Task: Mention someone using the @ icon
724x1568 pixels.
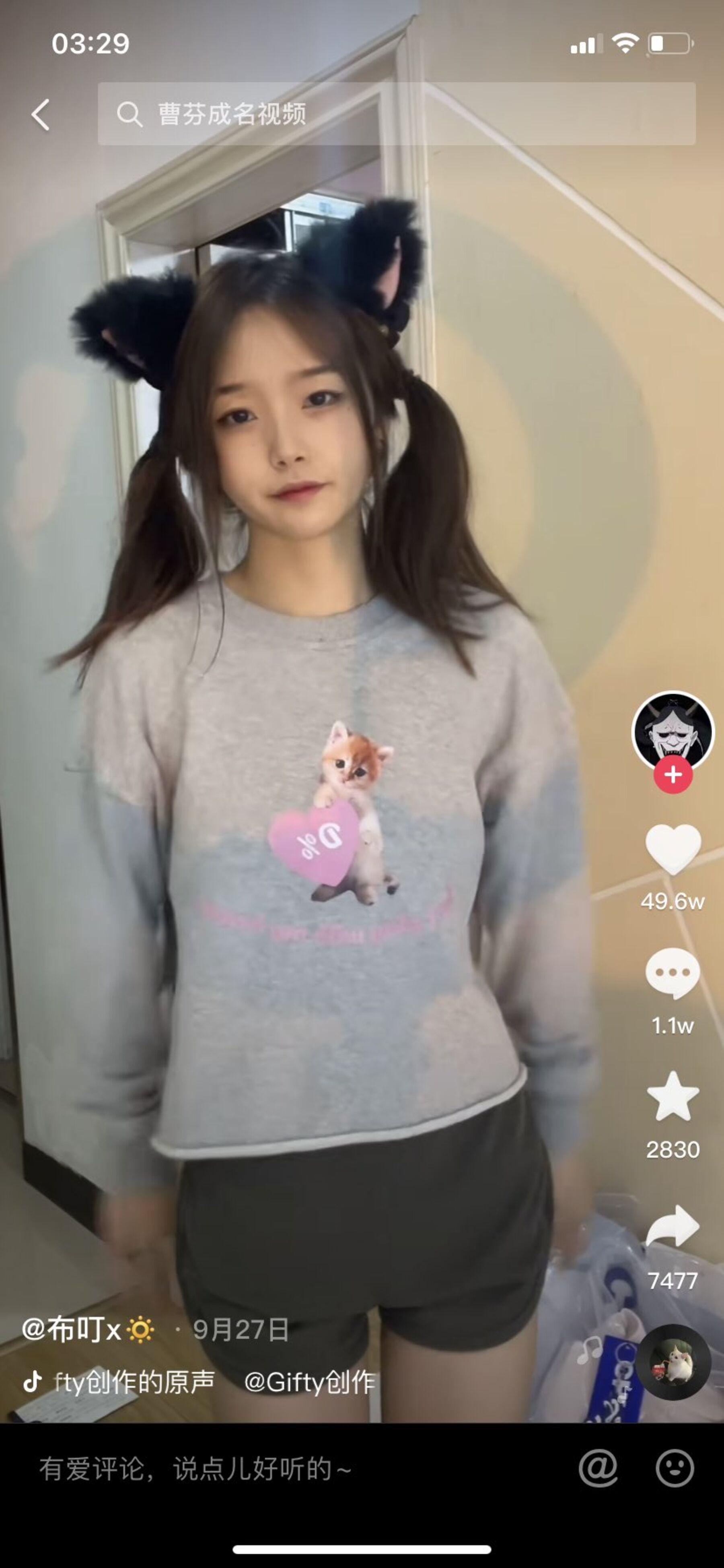Action: (x=598, y=1468)
